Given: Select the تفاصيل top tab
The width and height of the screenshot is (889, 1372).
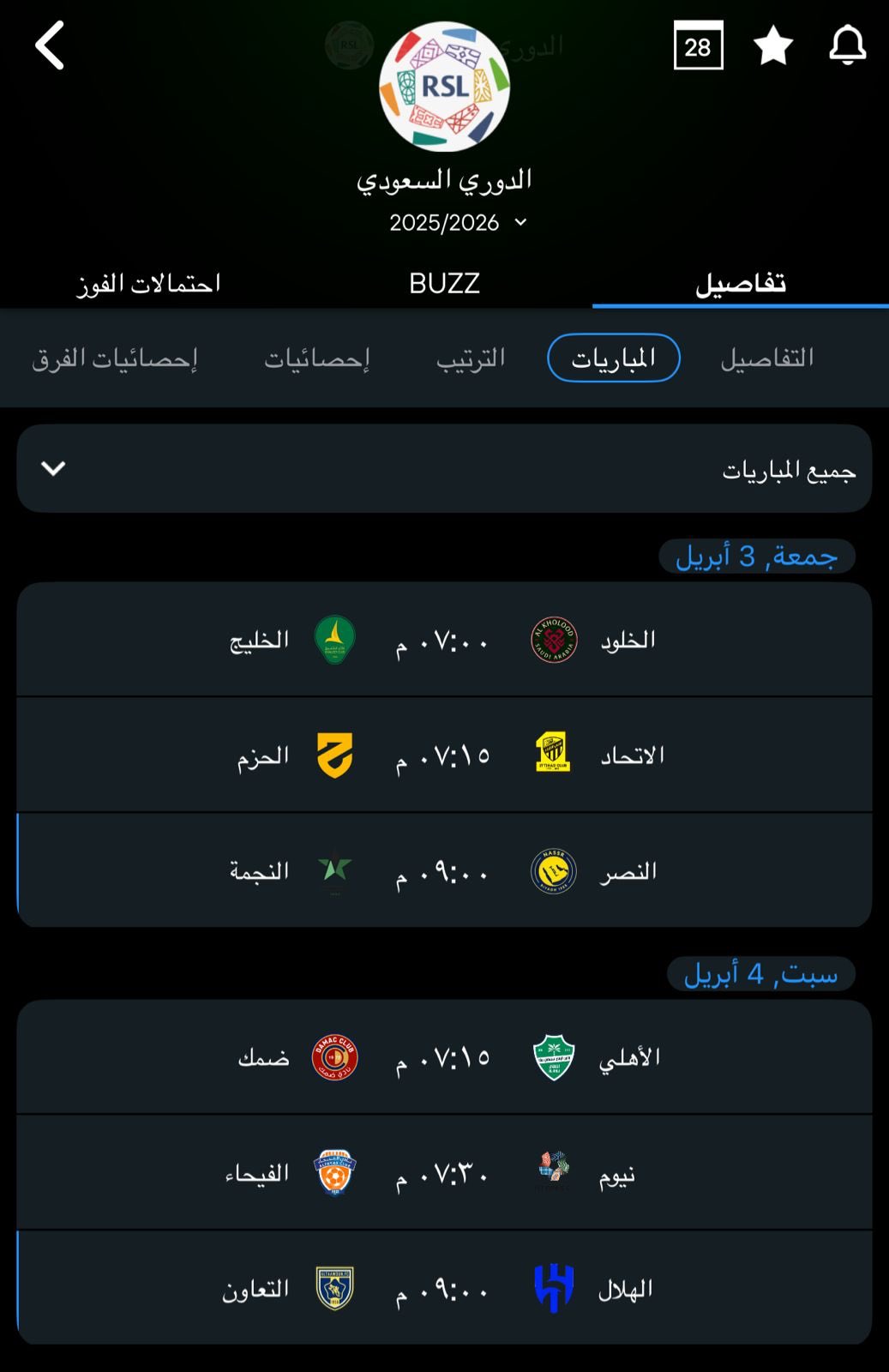Looking at the screenshot, I should coord(740,283).
